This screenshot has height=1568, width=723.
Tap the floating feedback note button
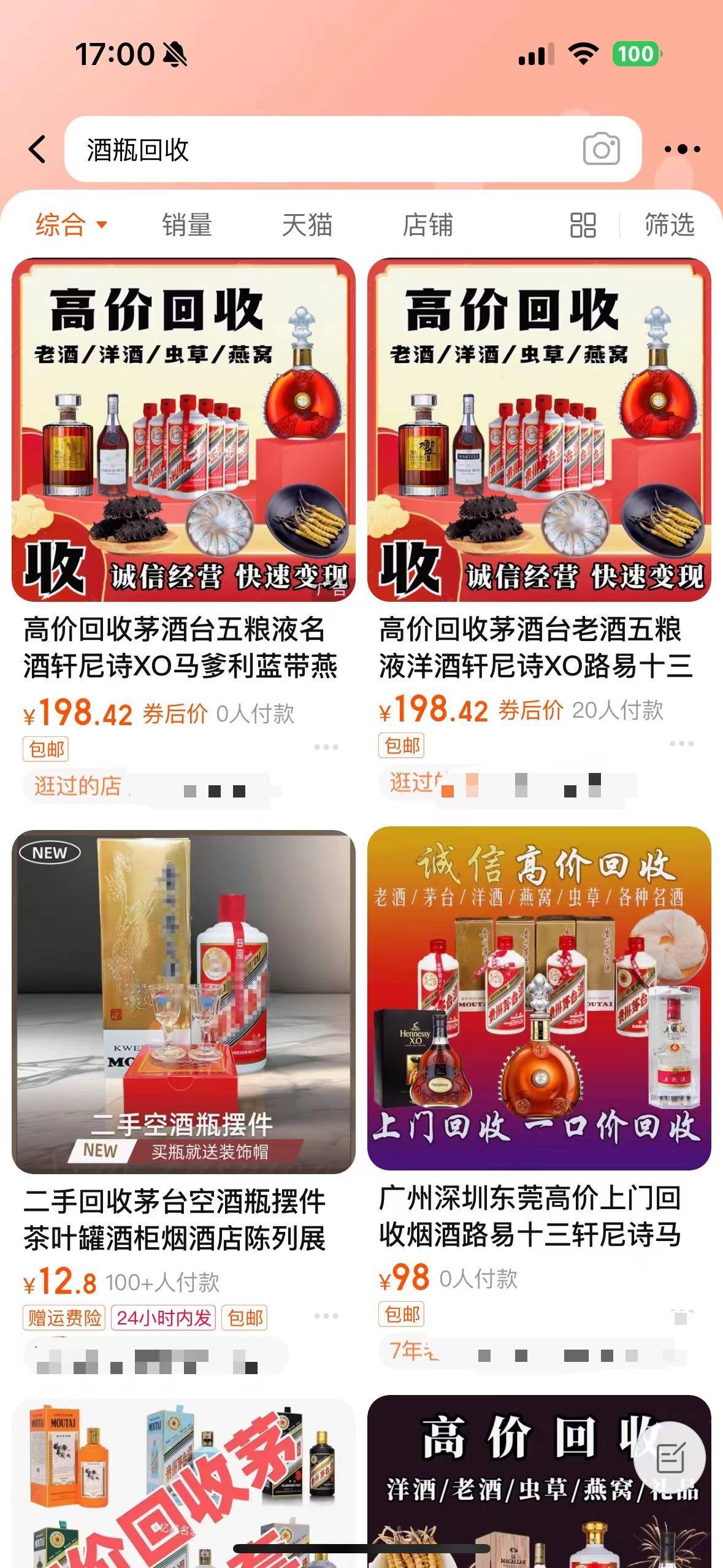pos(670,1458)
